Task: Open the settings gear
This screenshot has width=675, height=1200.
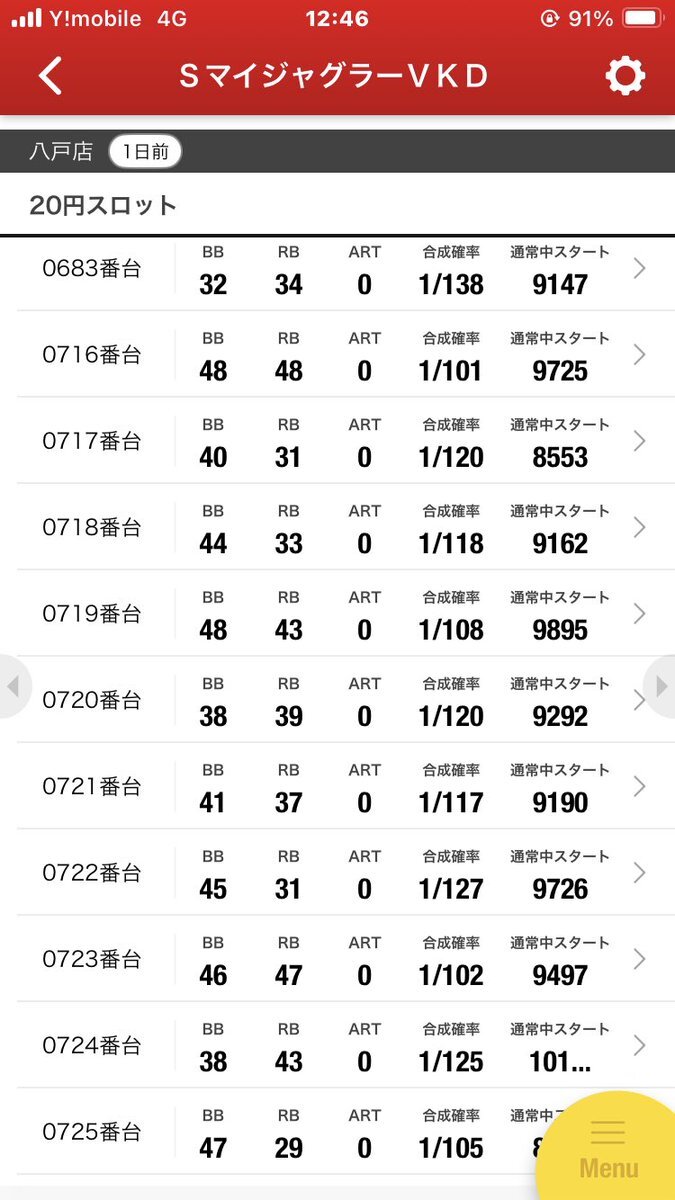Action: pos(625,76)
